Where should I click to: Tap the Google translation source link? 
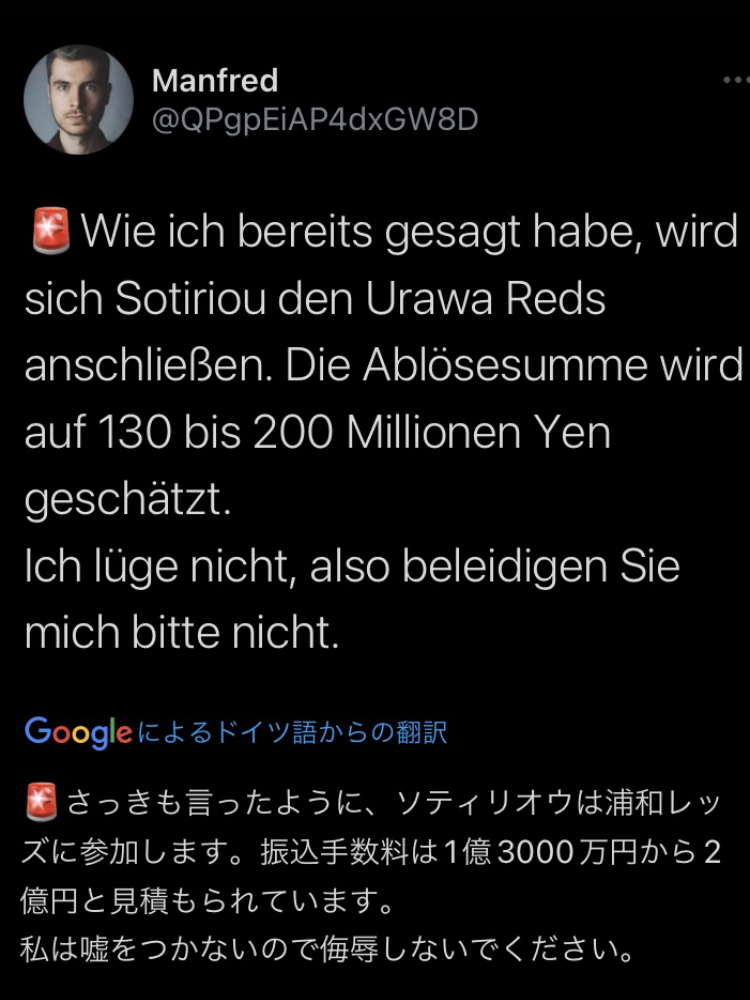pyautogui.click(x=236, y=732)
